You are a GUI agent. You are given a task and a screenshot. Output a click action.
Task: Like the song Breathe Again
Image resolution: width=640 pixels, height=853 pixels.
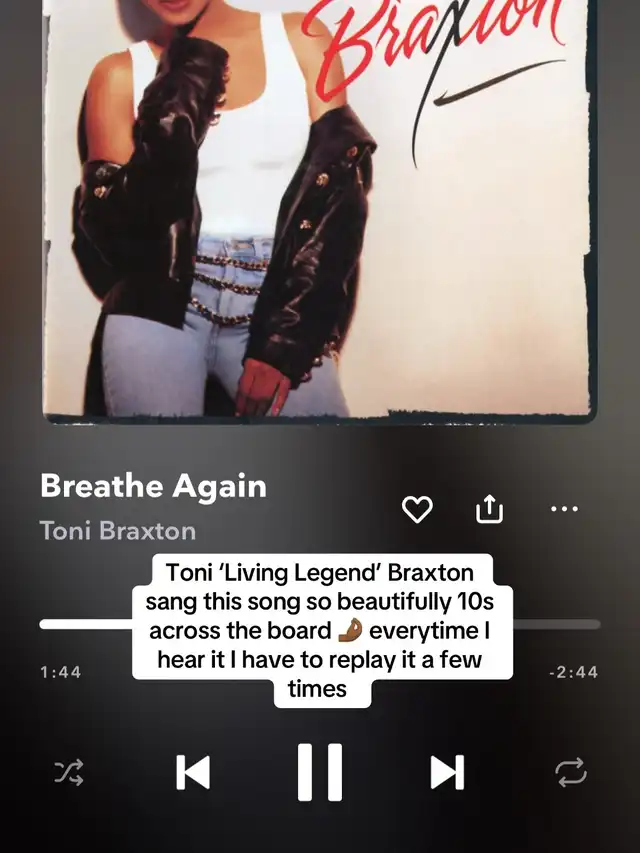(417, 510)
